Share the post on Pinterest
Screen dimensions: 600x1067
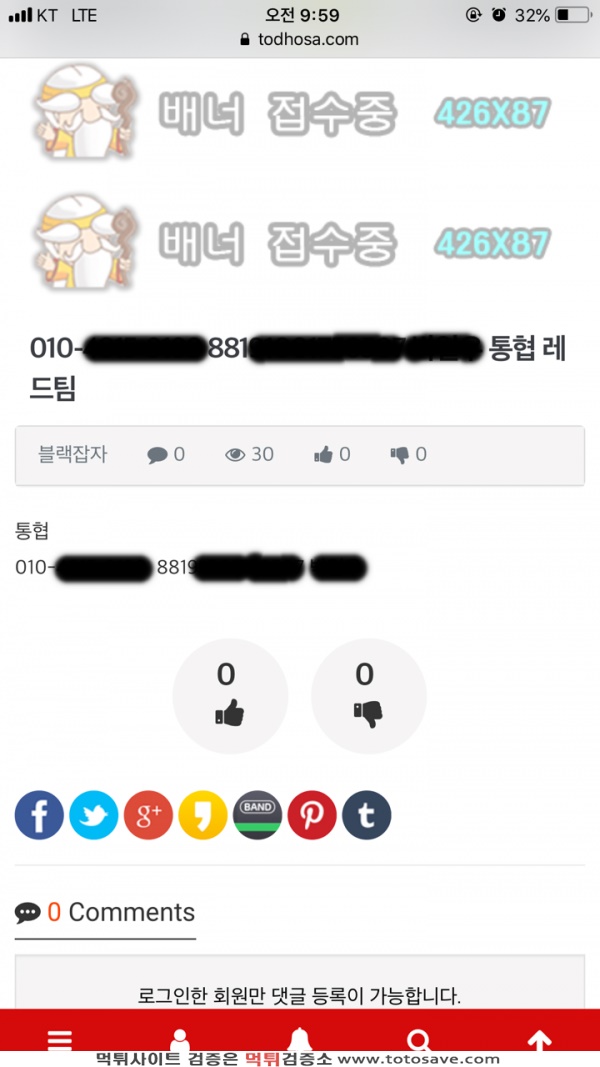312,815
